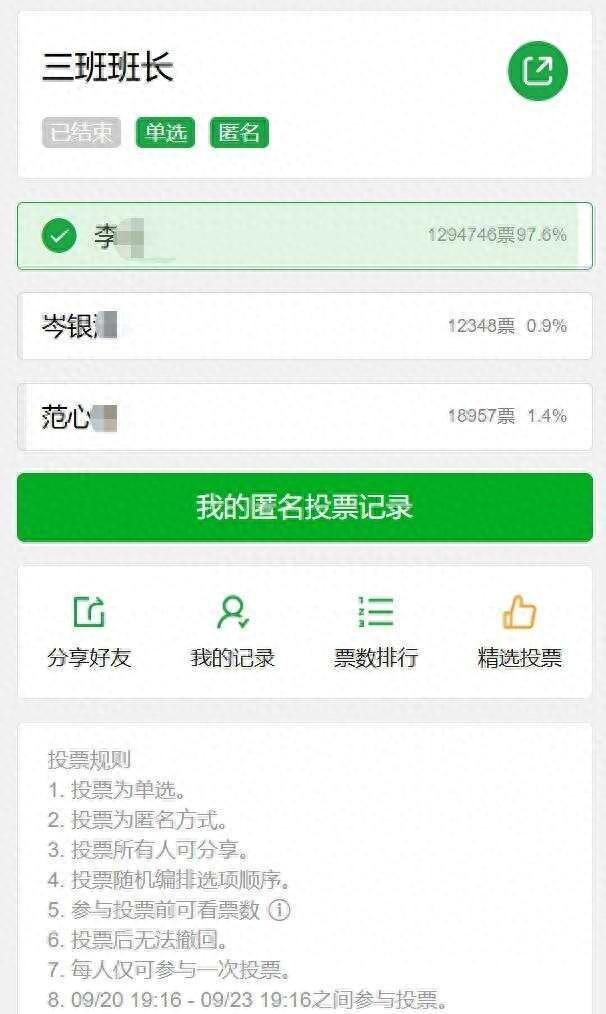Image resolution: width=606 pixels, height=1014 pixels.
Task: Open 我的记录
Action: [233, 632]
